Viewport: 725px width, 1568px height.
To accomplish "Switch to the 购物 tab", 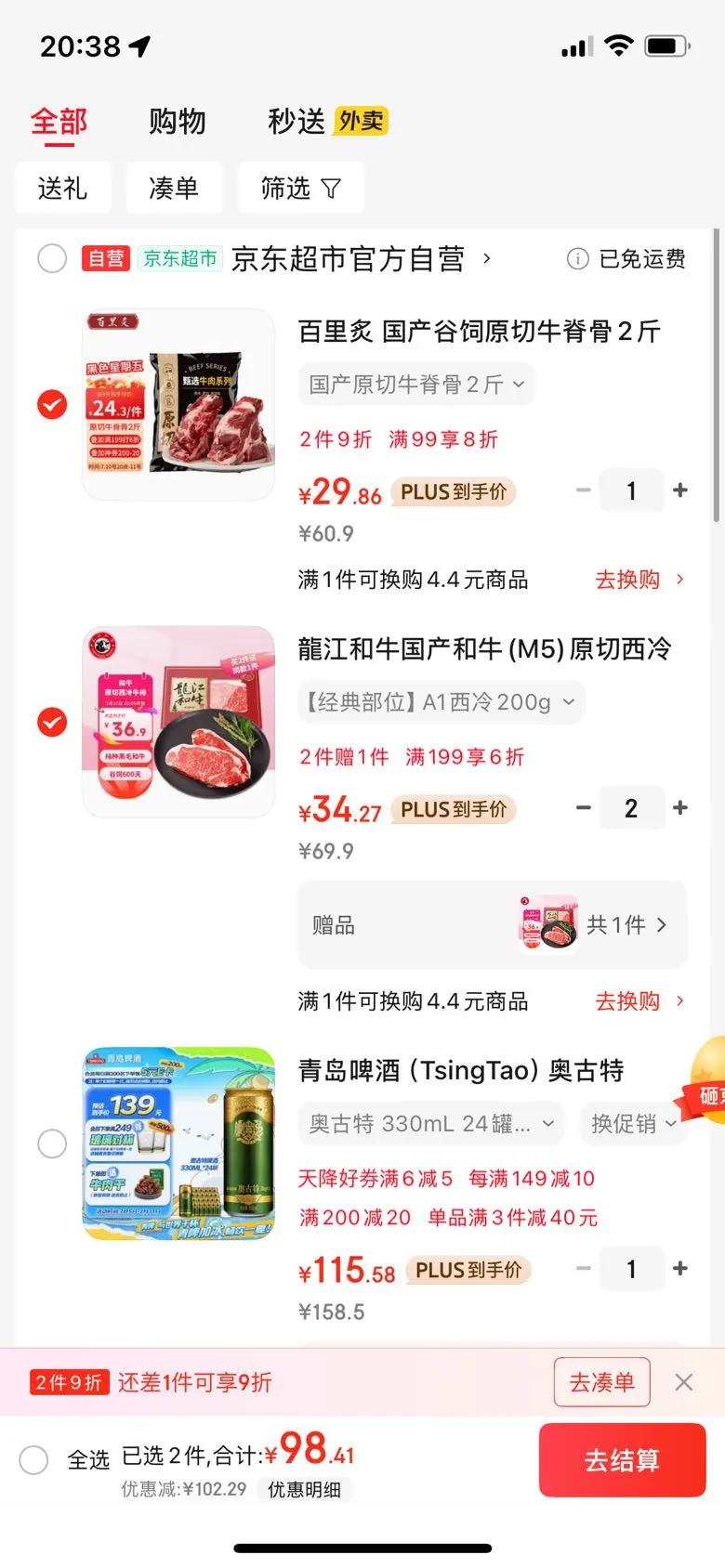I will [x=177, y=122].
